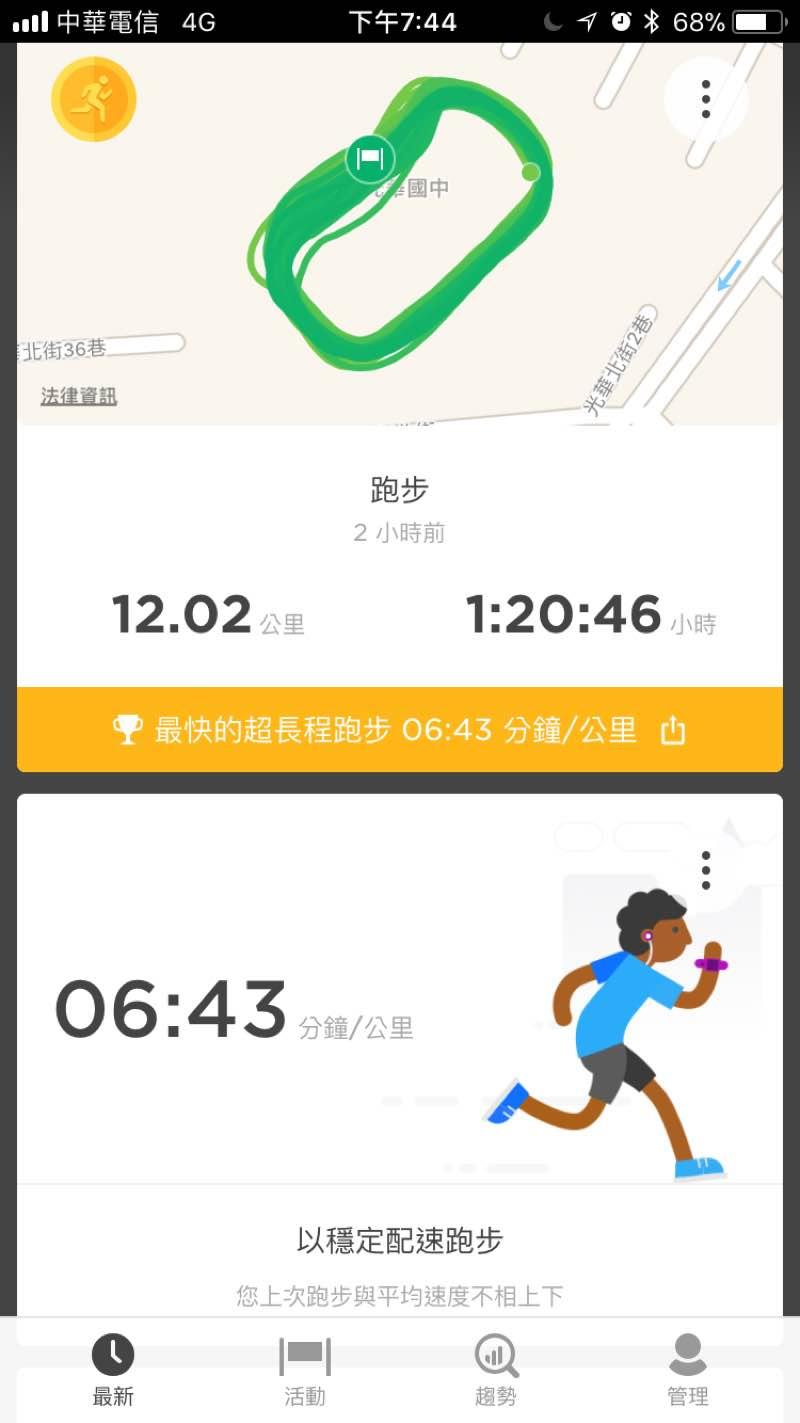Switch to the 活動 tab
This screenshot has width=800, height=1423.
coord(304,1371)
